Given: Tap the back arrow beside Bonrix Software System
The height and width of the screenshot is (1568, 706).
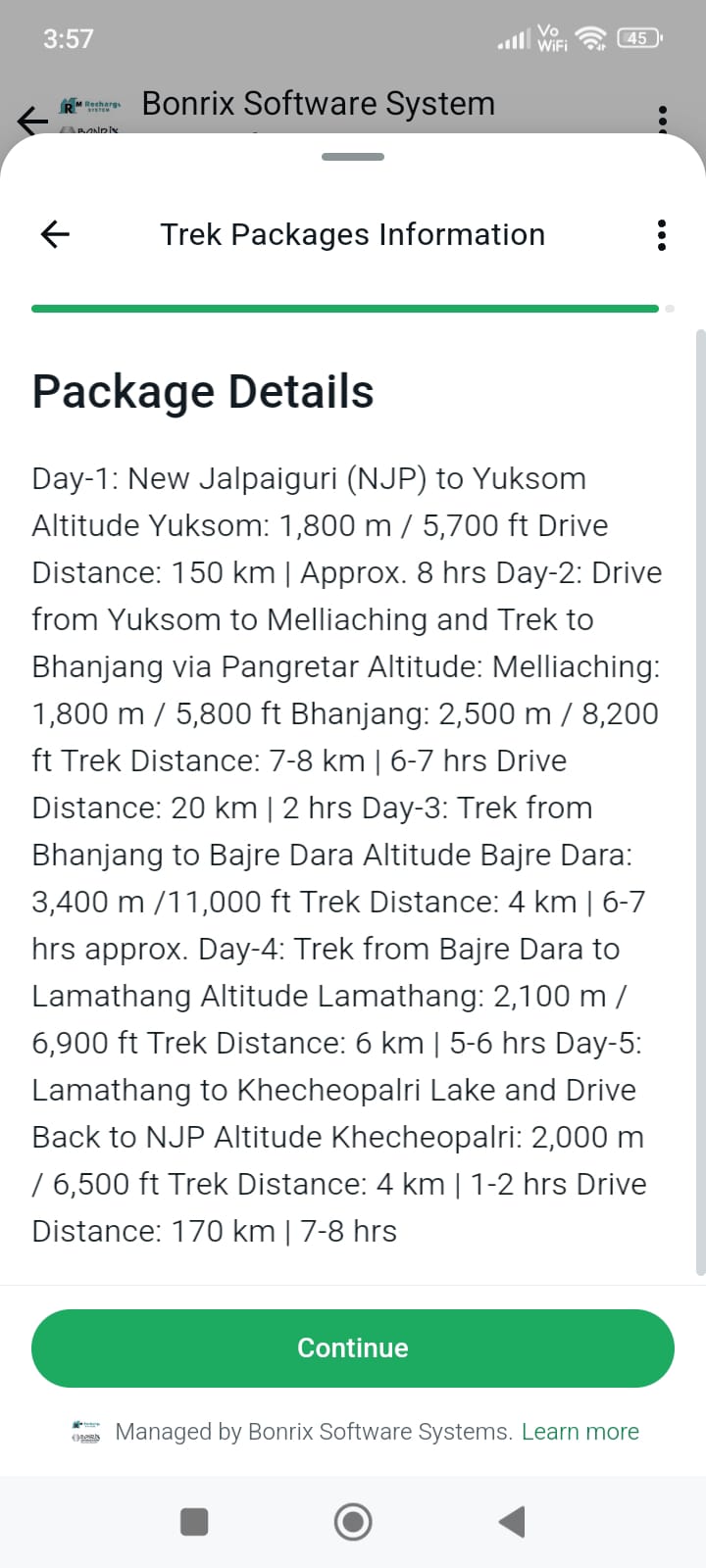Looking at the screenshot, I should pos(32,120).
